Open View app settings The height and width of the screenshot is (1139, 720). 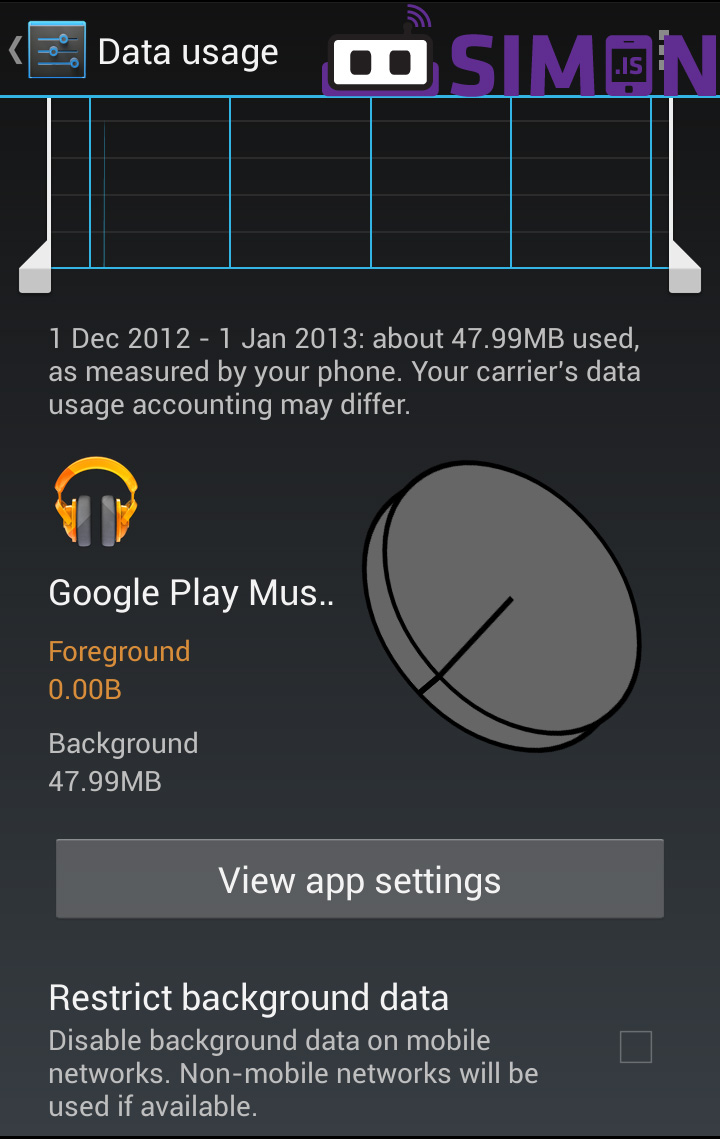click(360, 880)
